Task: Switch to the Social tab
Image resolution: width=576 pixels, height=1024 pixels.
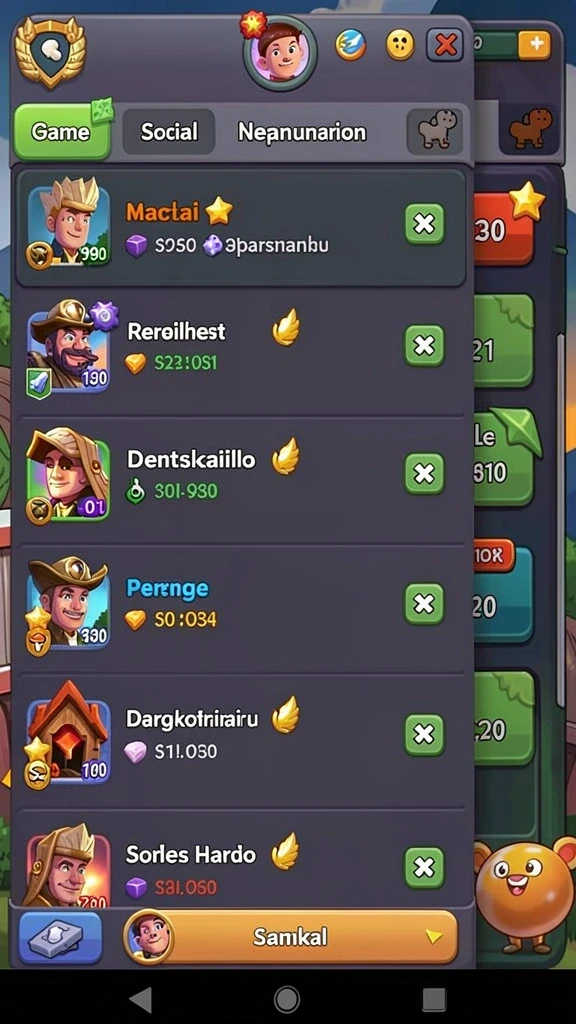Action: coord(169,132)
